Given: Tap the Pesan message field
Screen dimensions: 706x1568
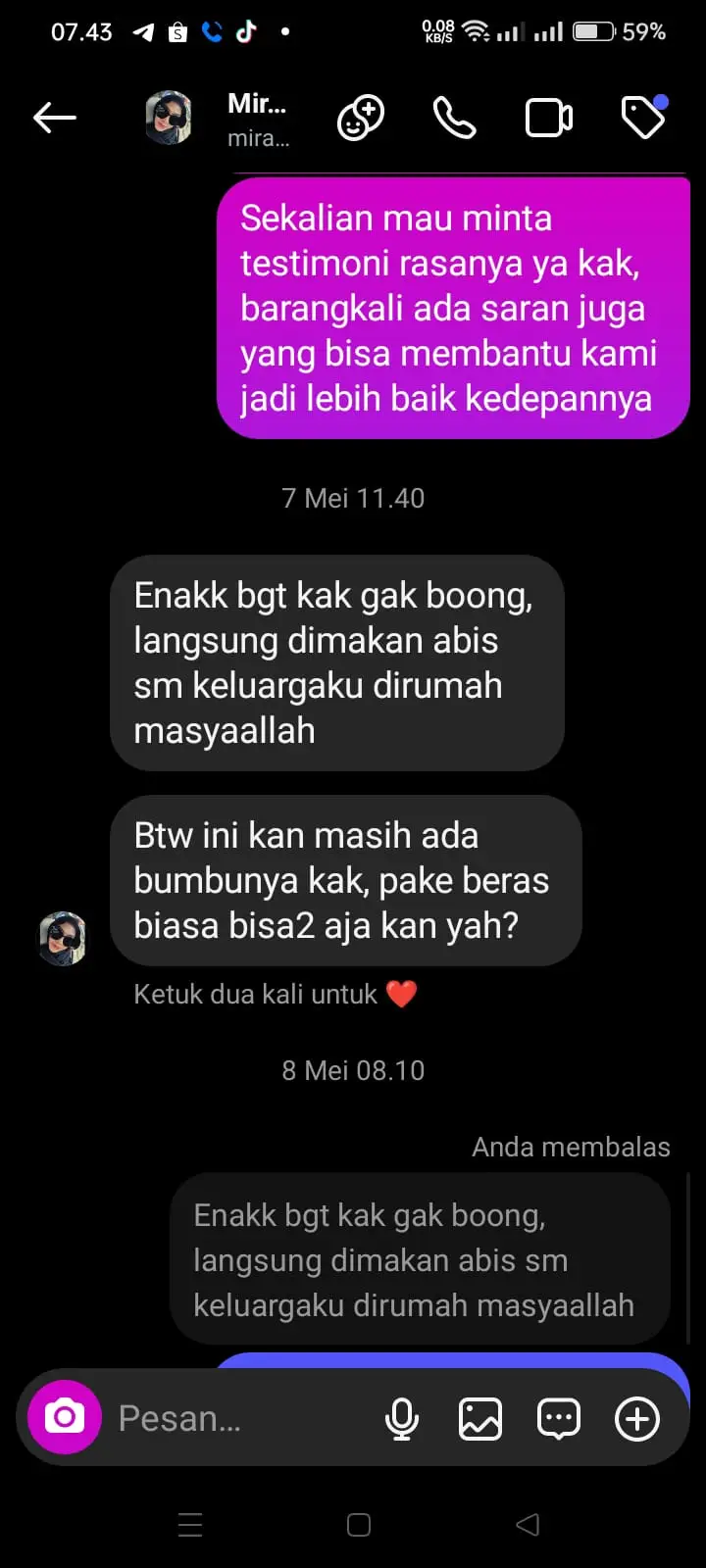Looking at the screenshot, I should click(235, 1418).
